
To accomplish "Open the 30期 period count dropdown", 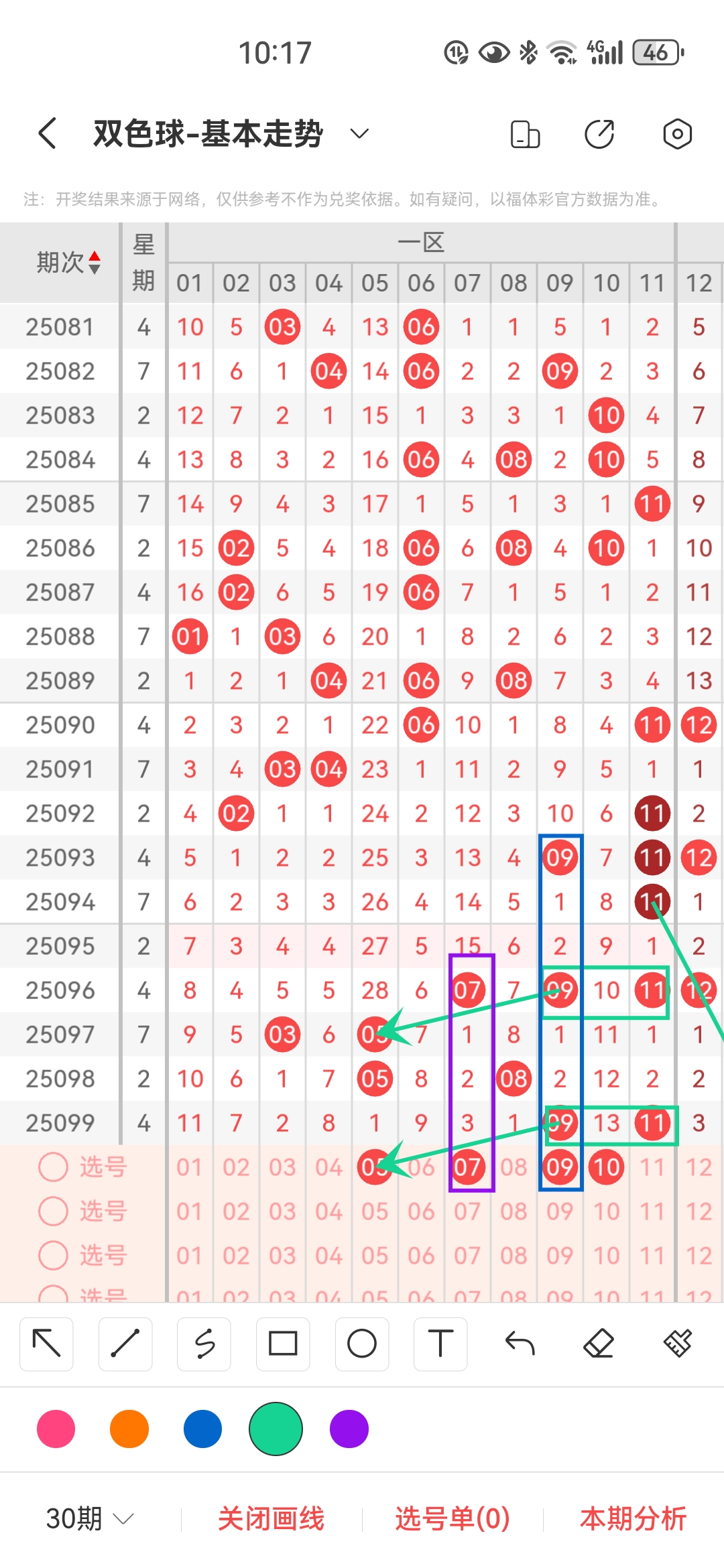I will 90,1518.
